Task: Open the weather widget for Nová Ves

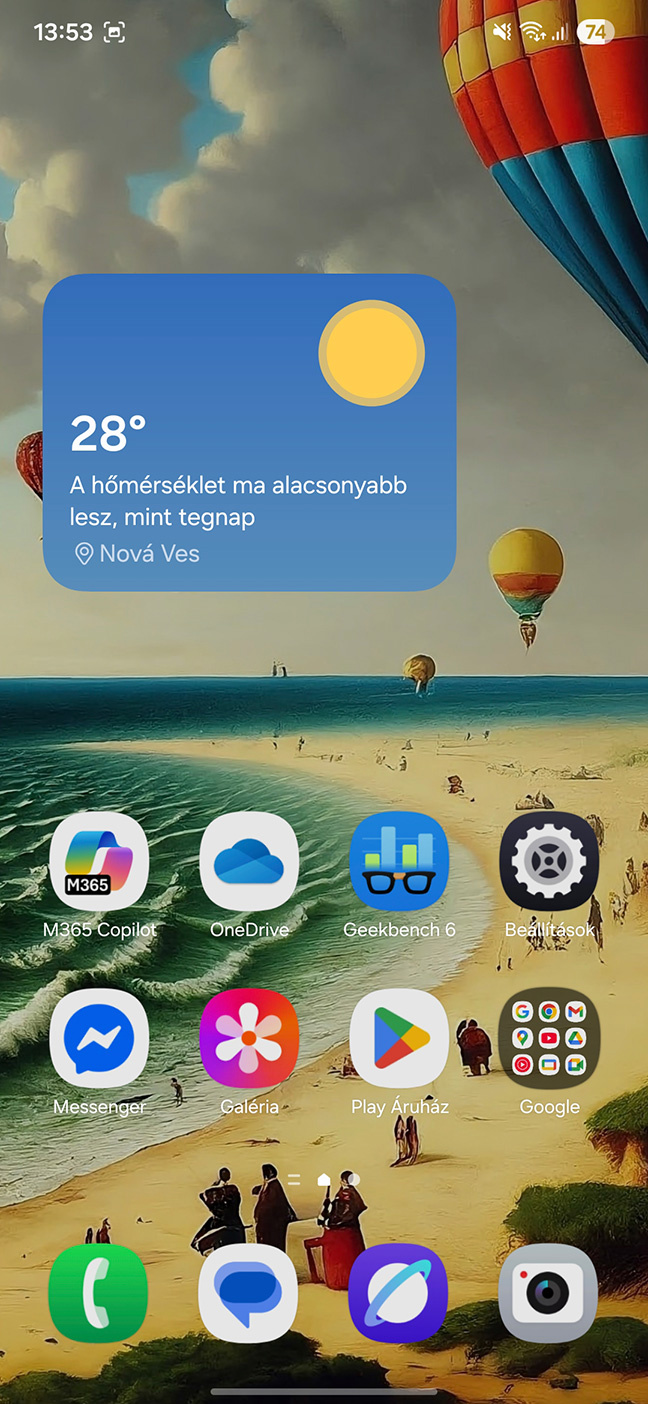Action: pyautogui.click(x=249, y=432)
